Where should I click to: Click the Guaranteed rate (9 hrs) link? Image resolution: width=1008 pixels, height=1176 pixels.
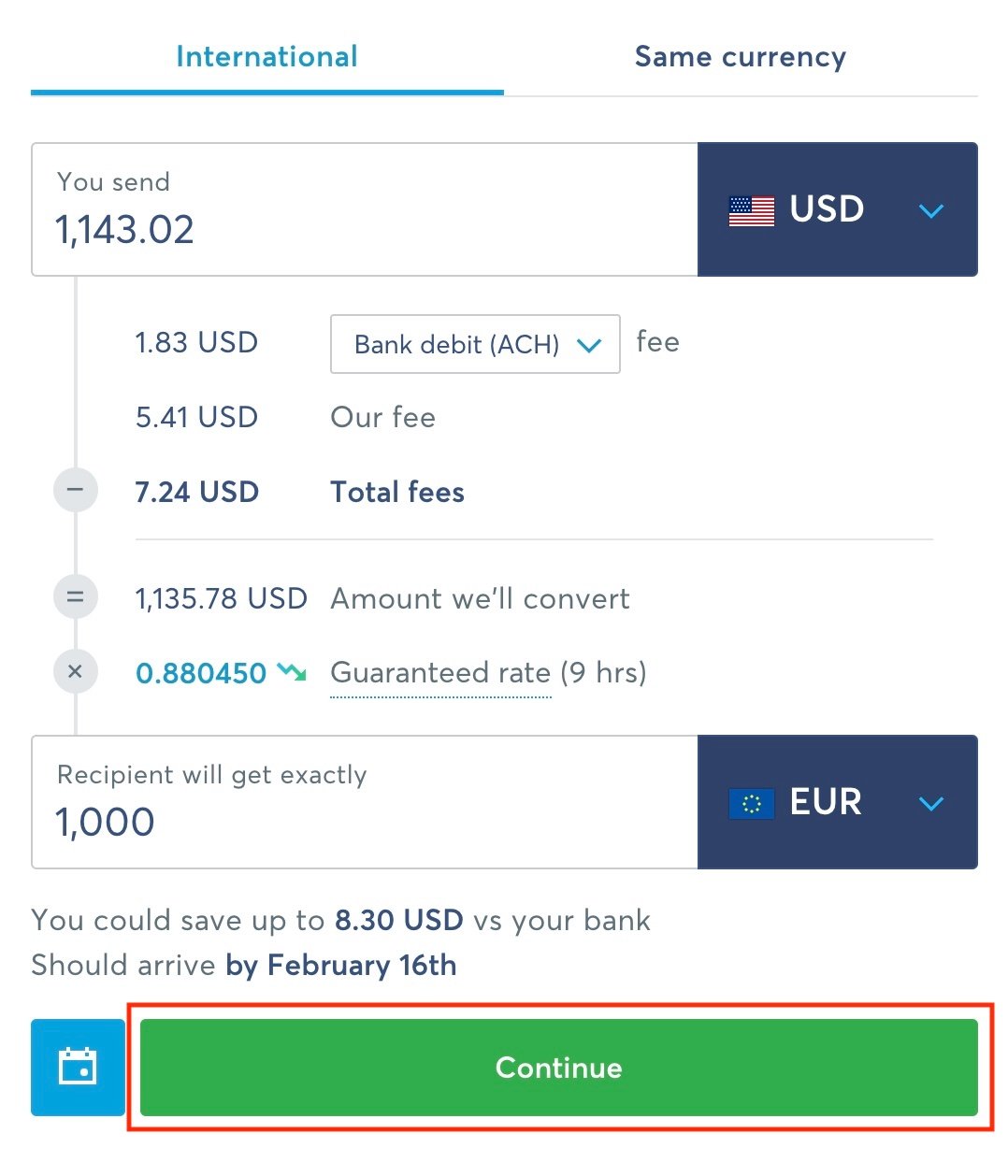[x=440, y=672]
